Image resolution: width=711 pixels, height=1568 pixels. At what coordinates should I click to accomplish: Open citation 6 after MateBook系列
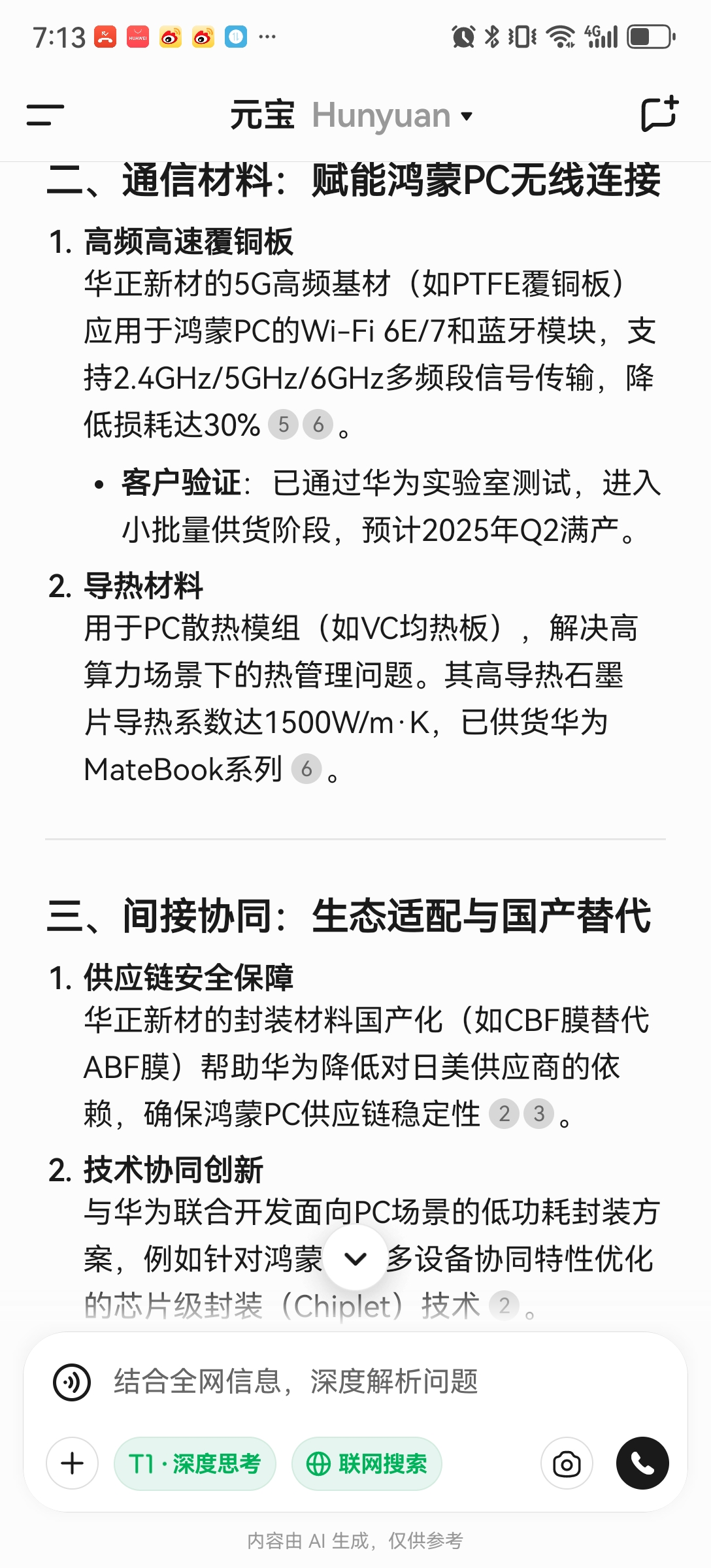point(306,769)
